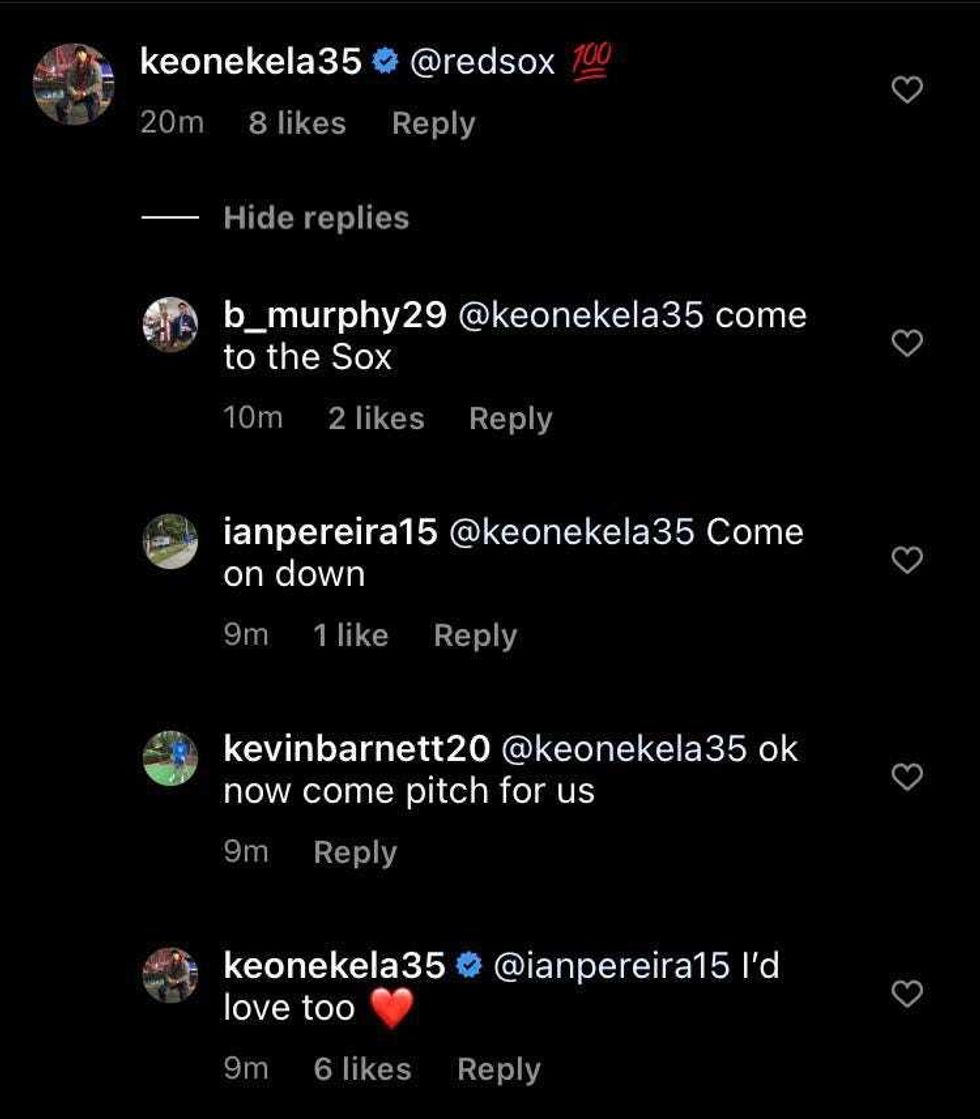The image size is (980, 1119).
Task: Tap the heart beside the @redsox comment
Action: tap(907, 88)
